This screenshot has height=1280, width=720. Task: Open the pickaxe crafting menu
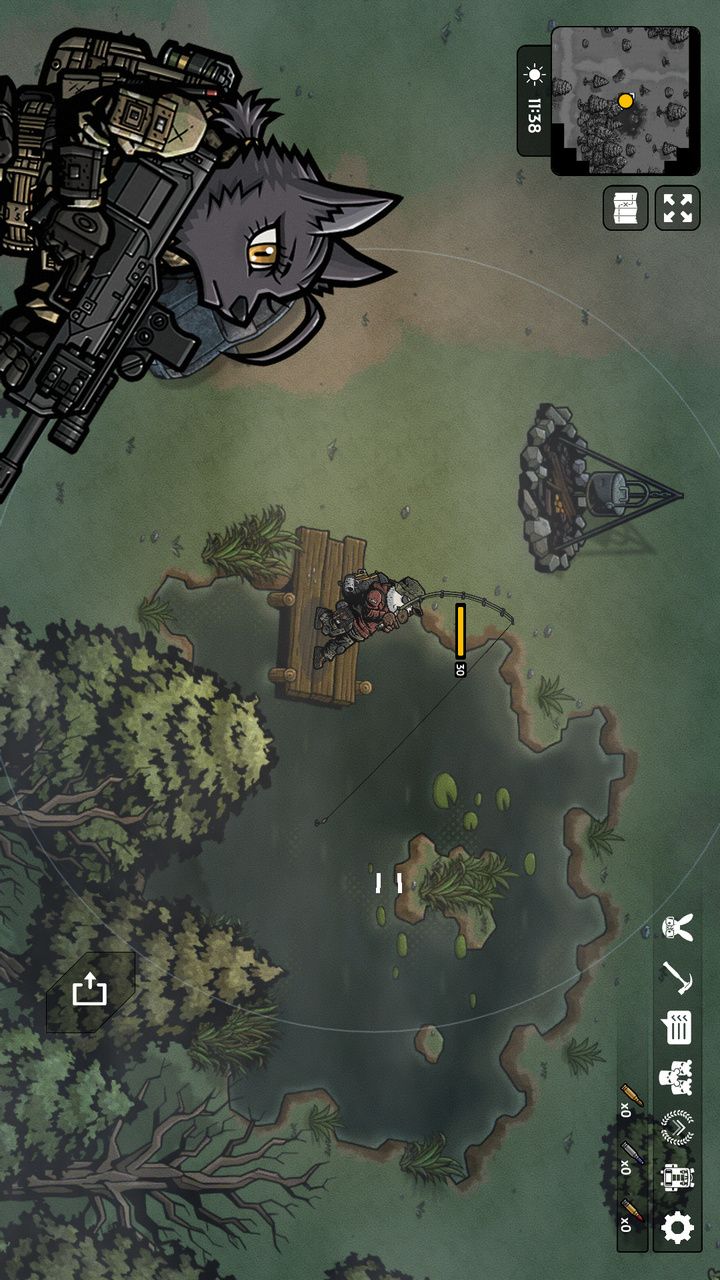(677, 977)
